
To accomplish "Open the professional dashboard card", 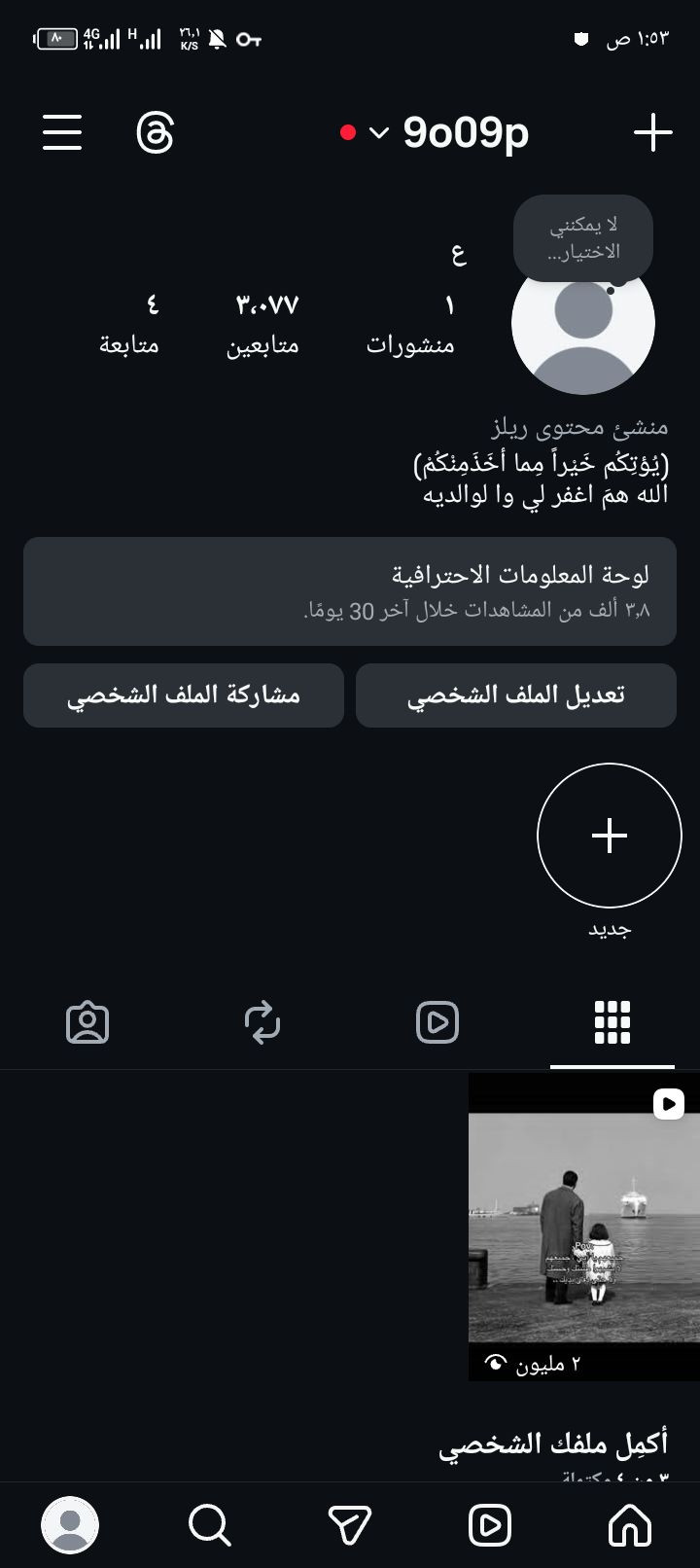I will pyautogui.click(x=350, y=591).
